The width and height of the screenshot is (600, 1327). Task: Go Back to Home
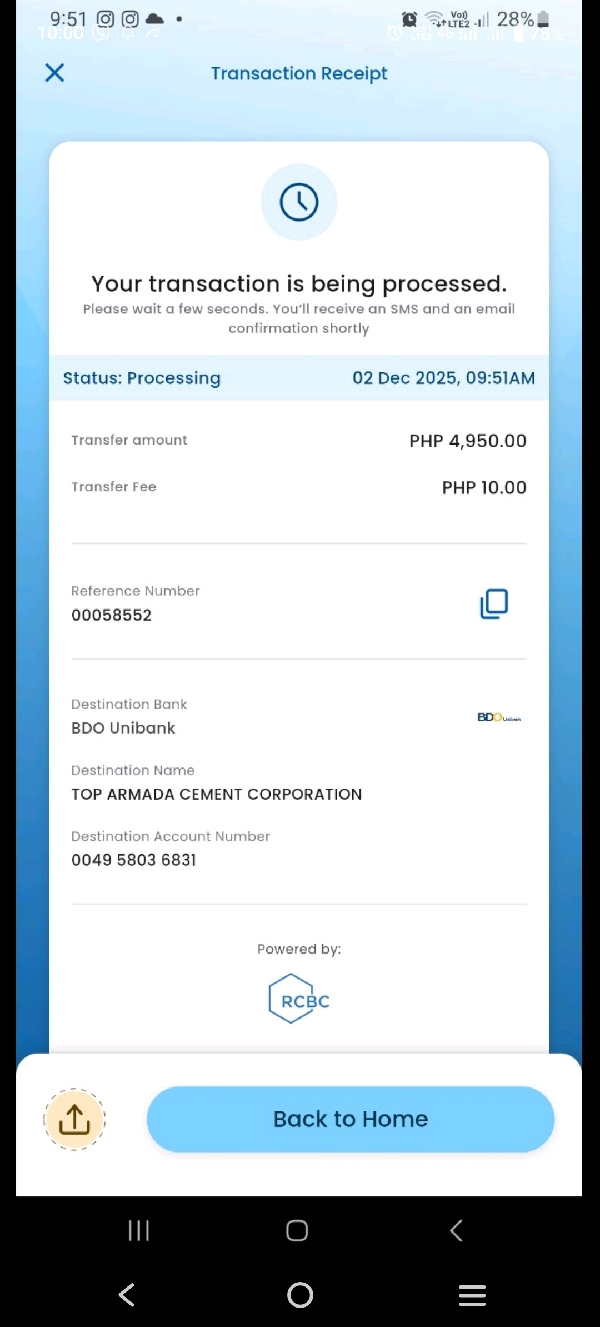pyautogui.click(x=350, y=1119)
